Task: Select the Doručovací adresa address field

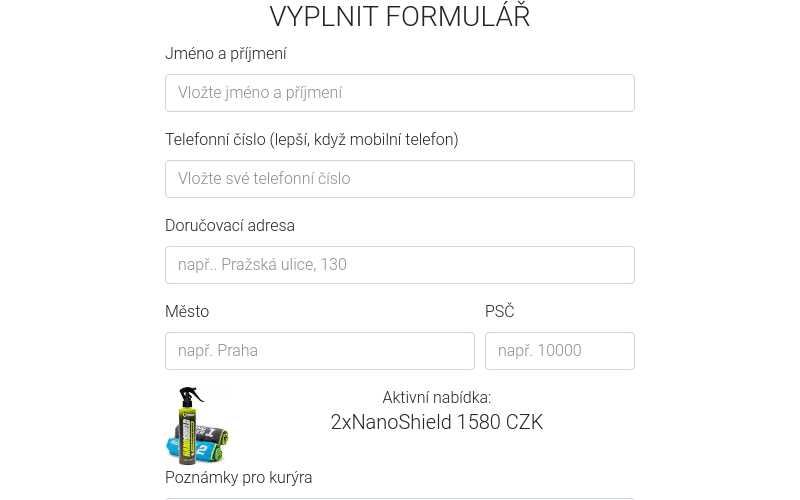Action: 399,265
